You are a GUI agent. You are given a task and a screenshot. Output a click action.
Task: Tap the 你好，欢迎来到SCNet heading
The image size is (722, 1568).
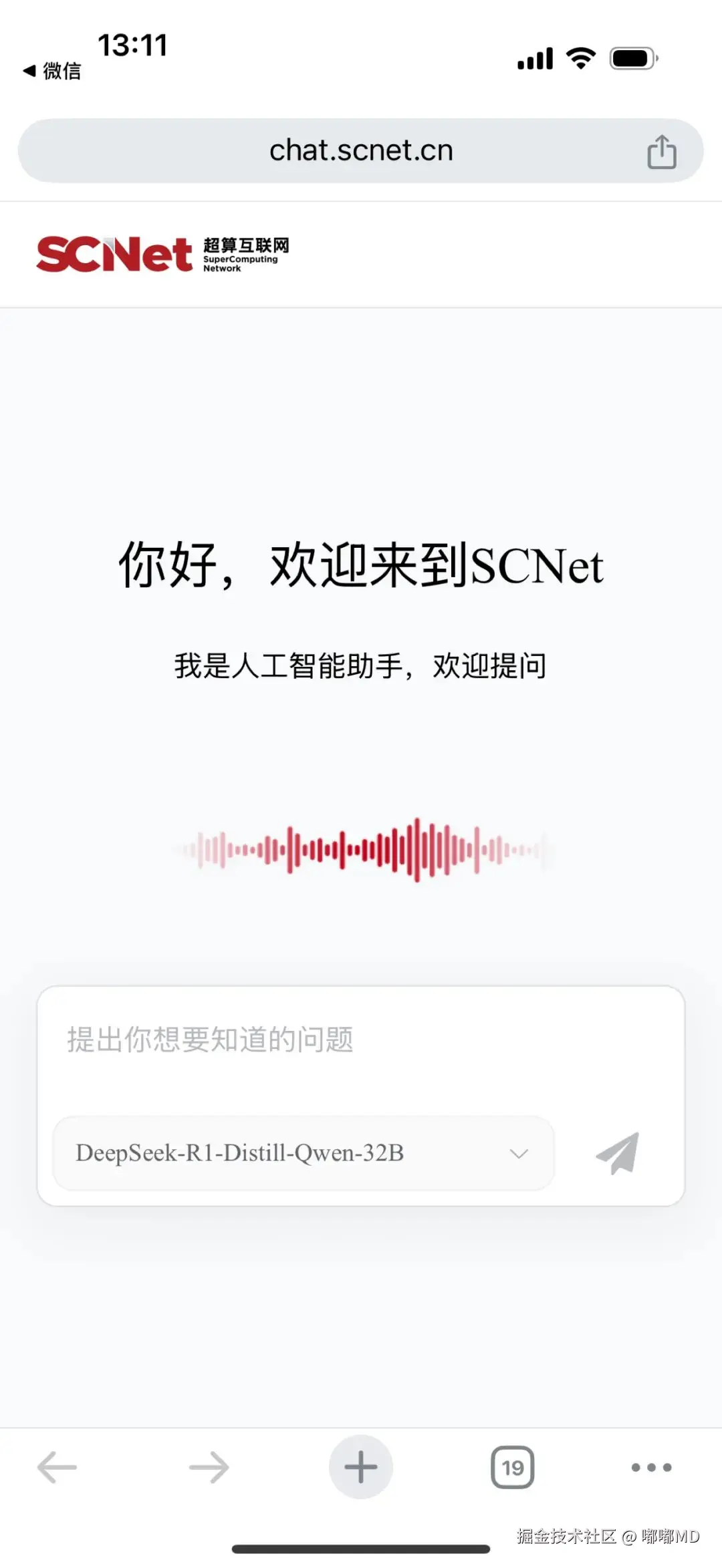tap(361, 565)
